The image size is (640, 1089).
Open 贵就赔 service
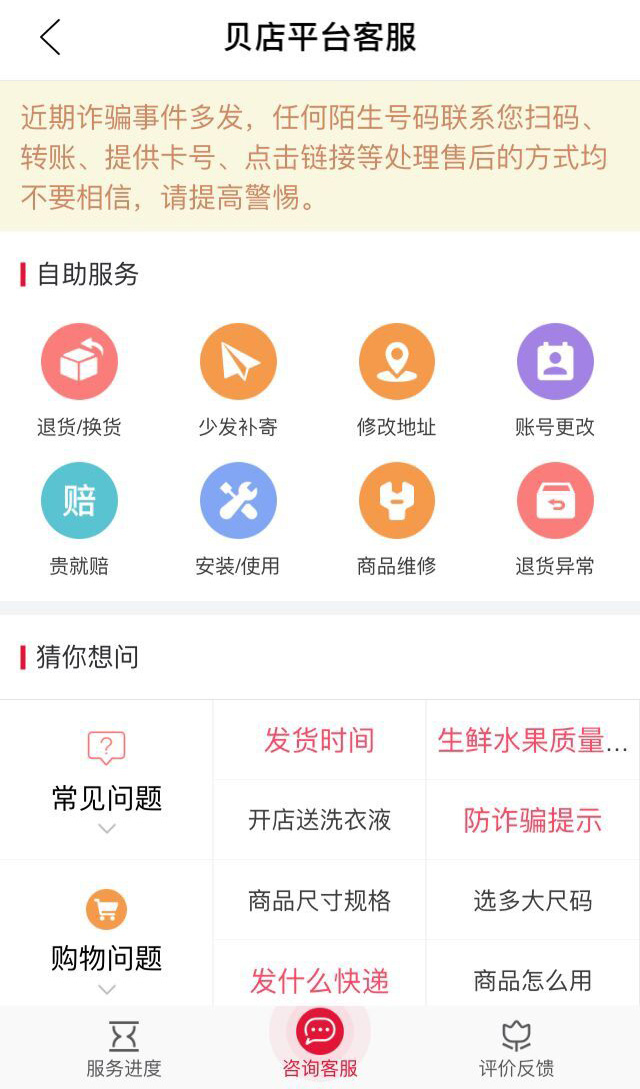click(79, 502)
